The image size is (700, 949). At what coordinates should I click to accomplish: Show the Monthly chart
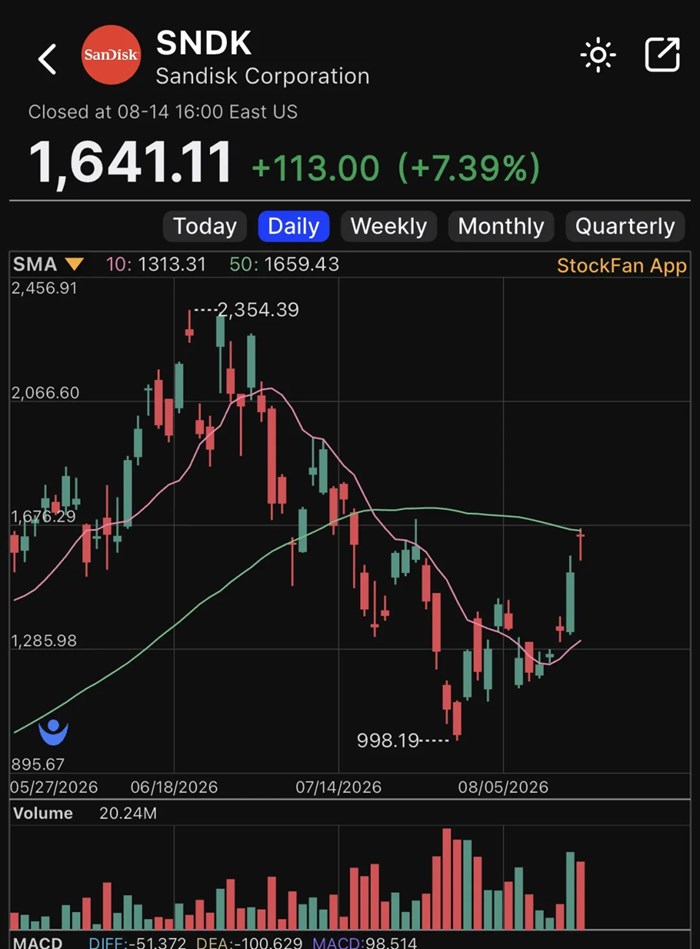click(x=501, y=226)
